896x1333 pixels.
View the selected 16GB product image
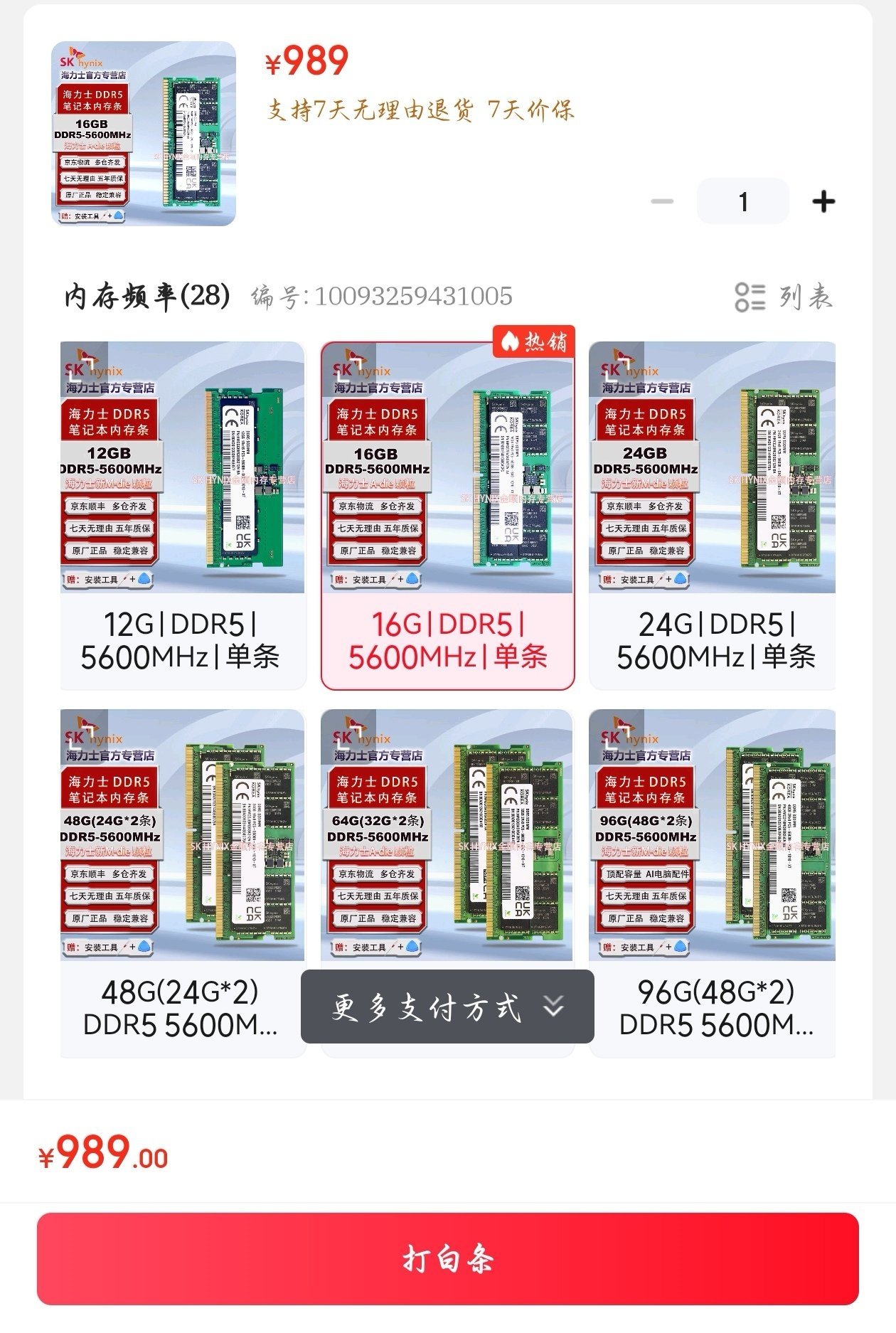[144, 134]
